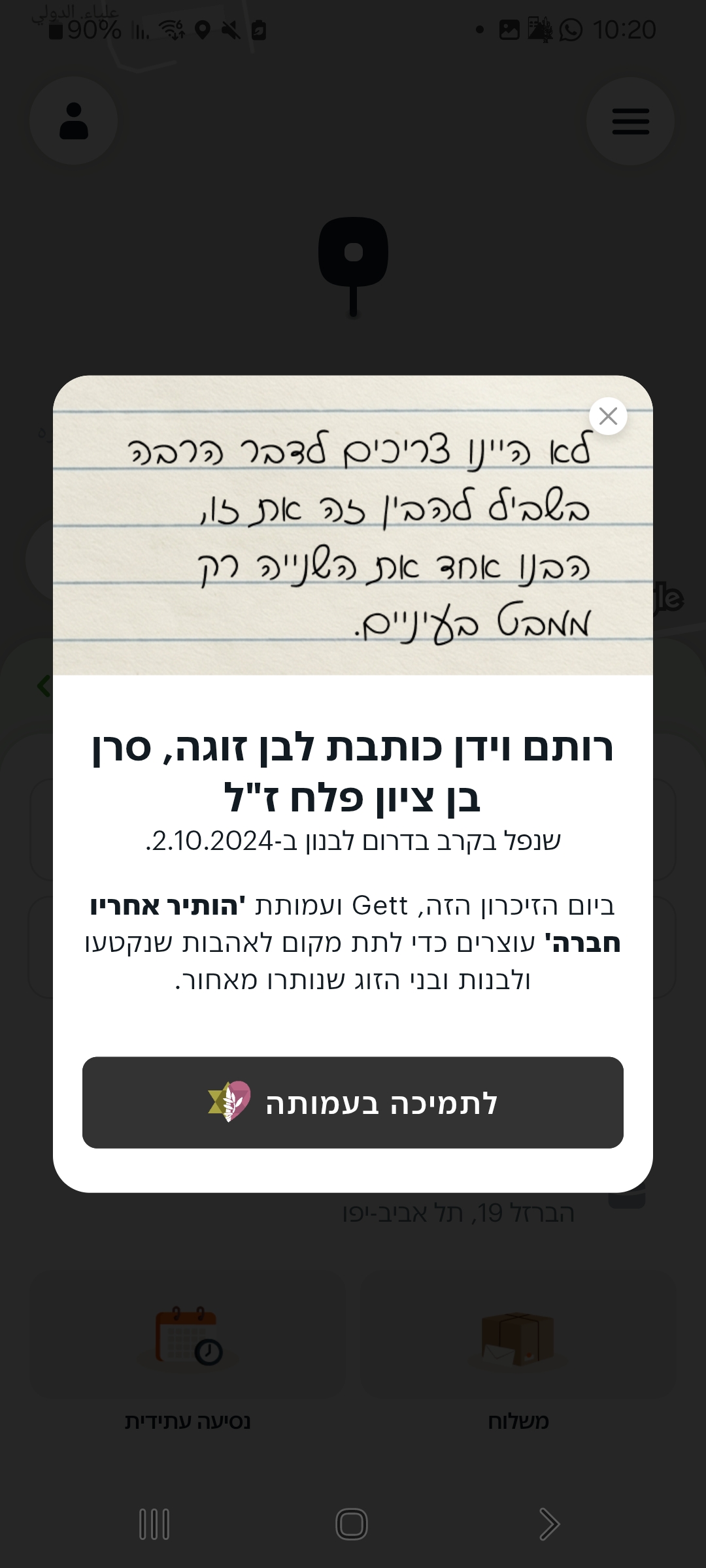This screenshot has width=706, height=1568.
Task: Tap the לתמיכה בעמותה support button
Action: click(x=353, y=1103)
